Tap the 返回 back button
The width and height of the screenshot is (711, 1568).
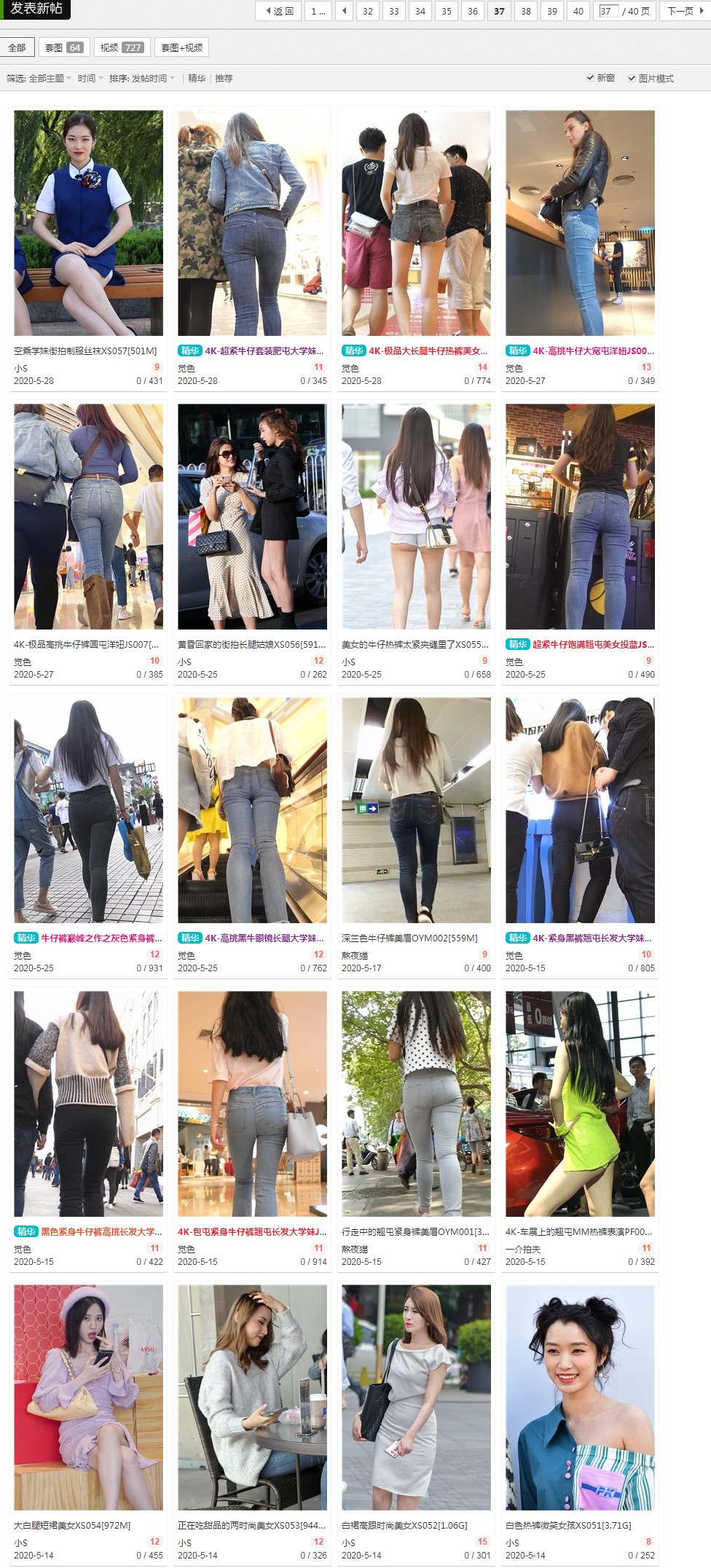click(280, 11)
